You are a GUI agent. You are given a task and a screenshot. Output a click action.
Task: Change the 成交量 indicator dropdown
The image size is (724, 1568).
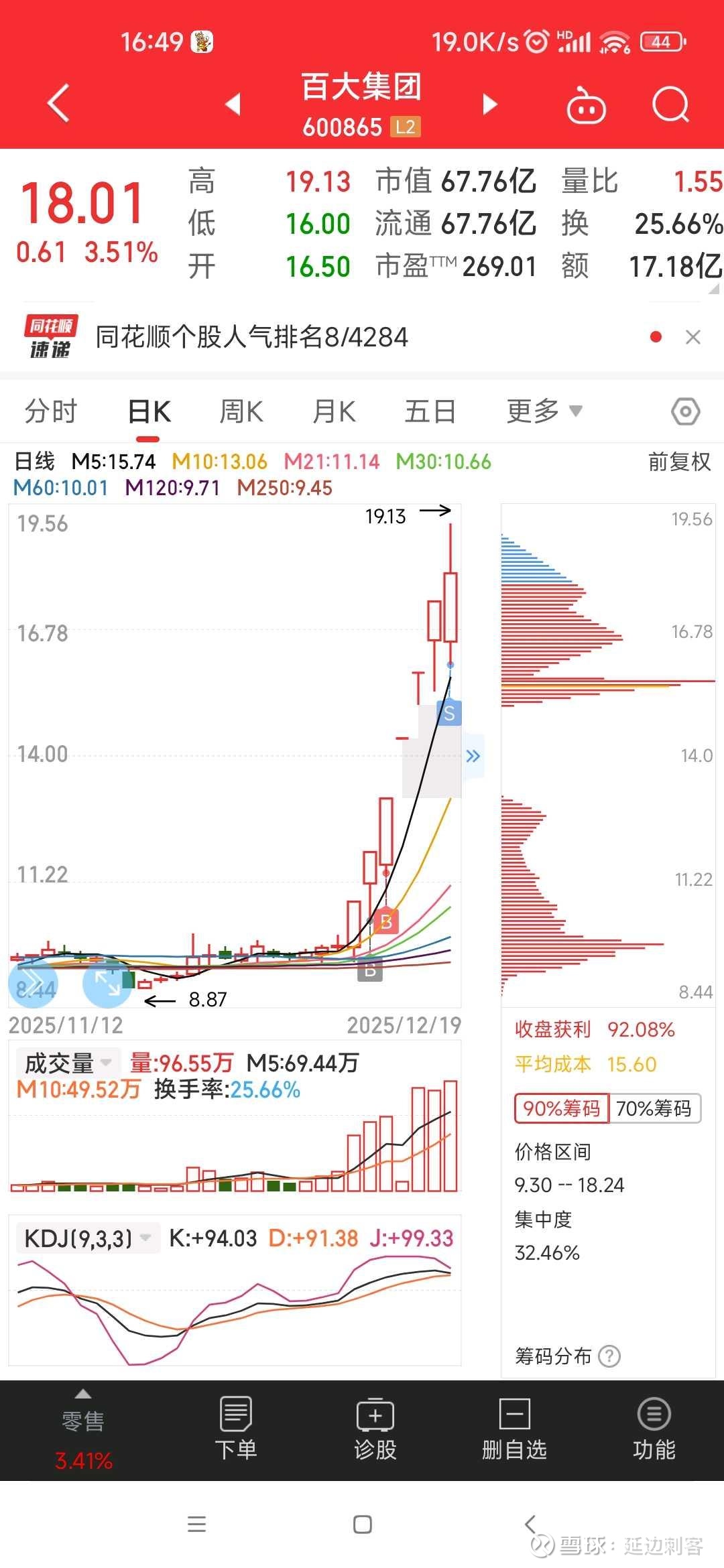tap(68, 1063)
